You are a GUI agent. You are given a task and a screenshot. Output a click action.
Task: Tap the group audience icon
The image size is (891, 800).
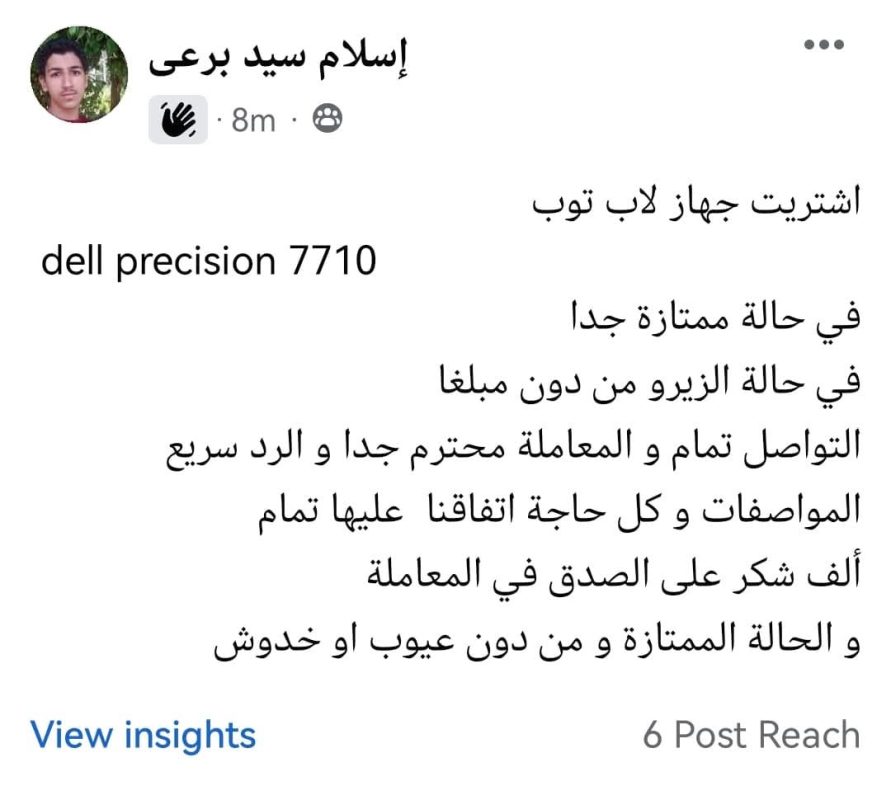pyautogui.click(x=328, y=120)
